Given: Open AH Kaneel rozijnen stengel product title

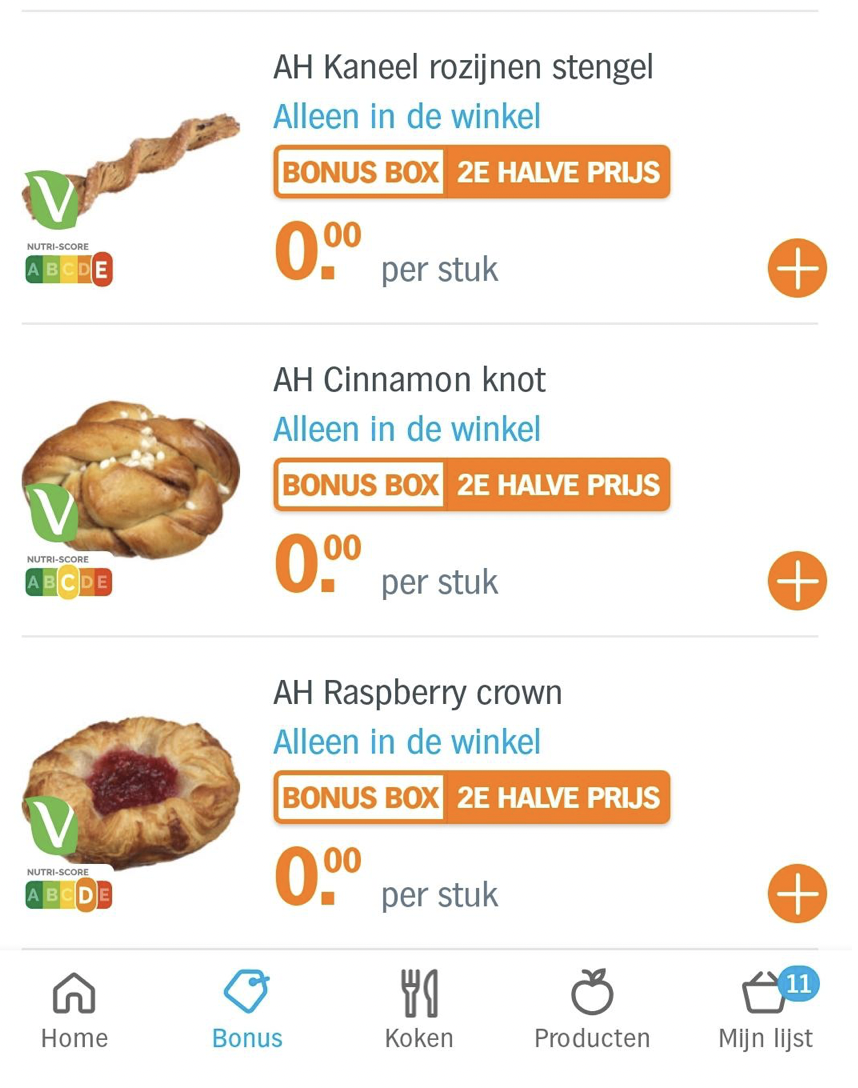Looking at the screenshot, I should pyautogui.click(x=463, y=66).
